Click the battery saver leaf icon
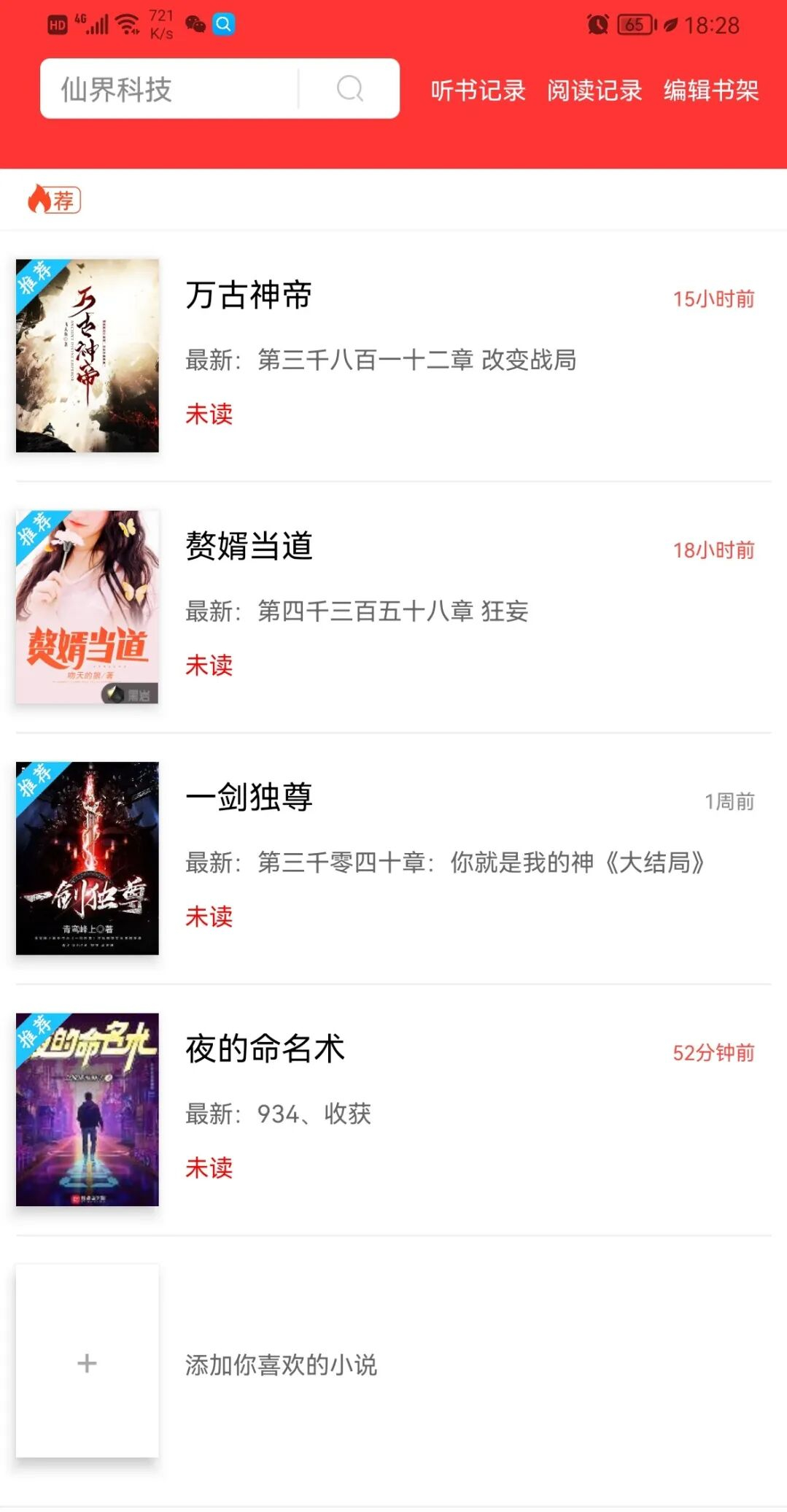787x1512 pixels. [x=672, y=23]
